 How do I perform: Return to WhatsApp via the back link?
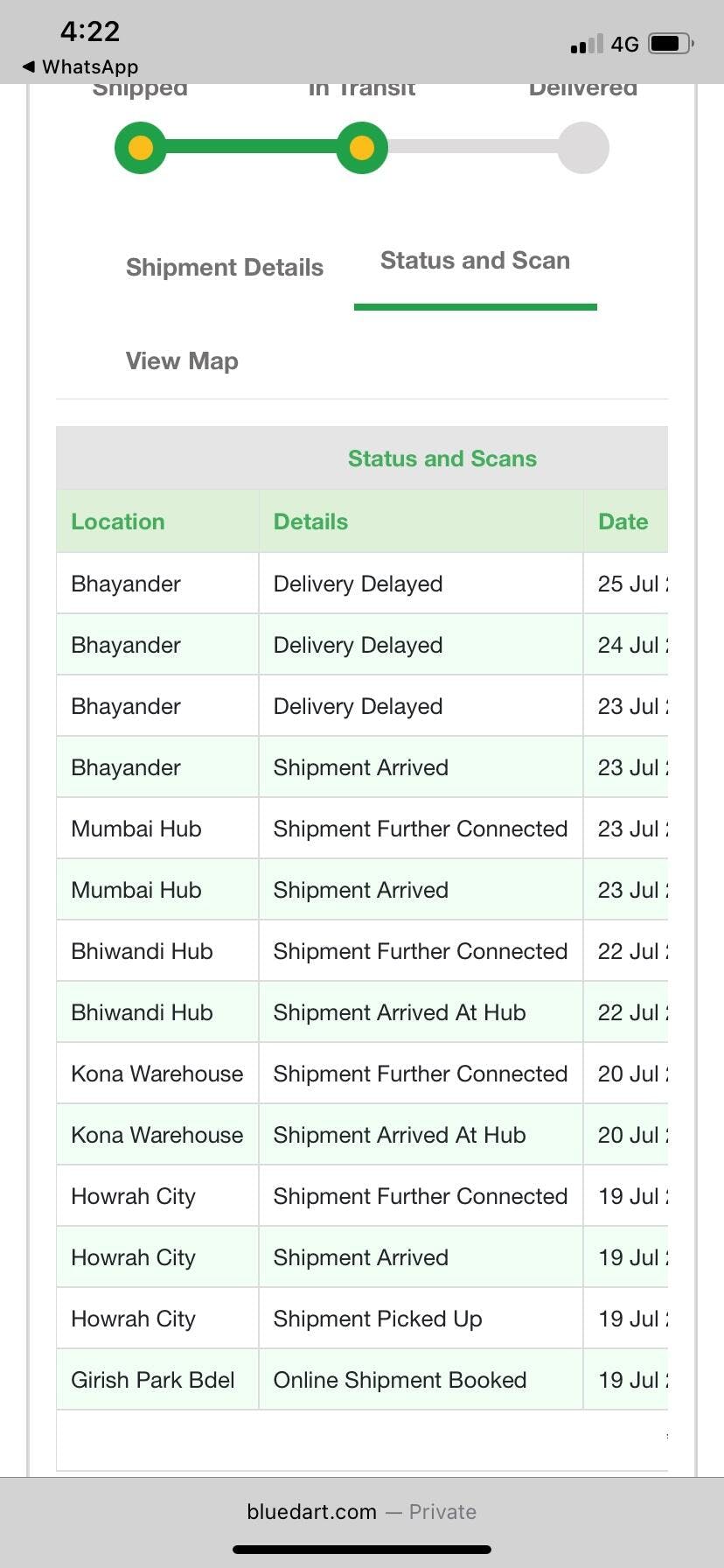pos(80,66)
